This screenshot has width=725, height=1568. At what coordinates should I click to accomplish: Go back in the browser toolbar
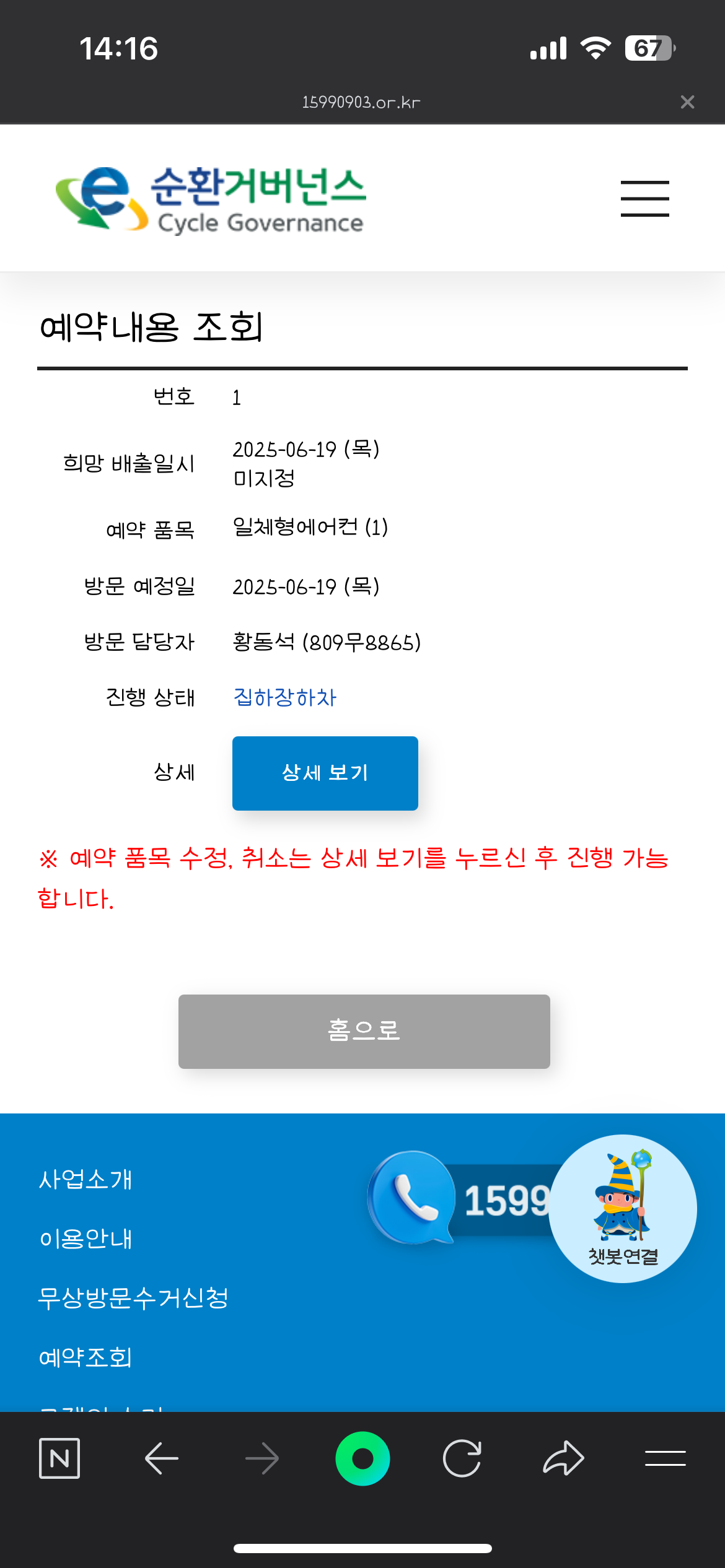point(162,1458)
